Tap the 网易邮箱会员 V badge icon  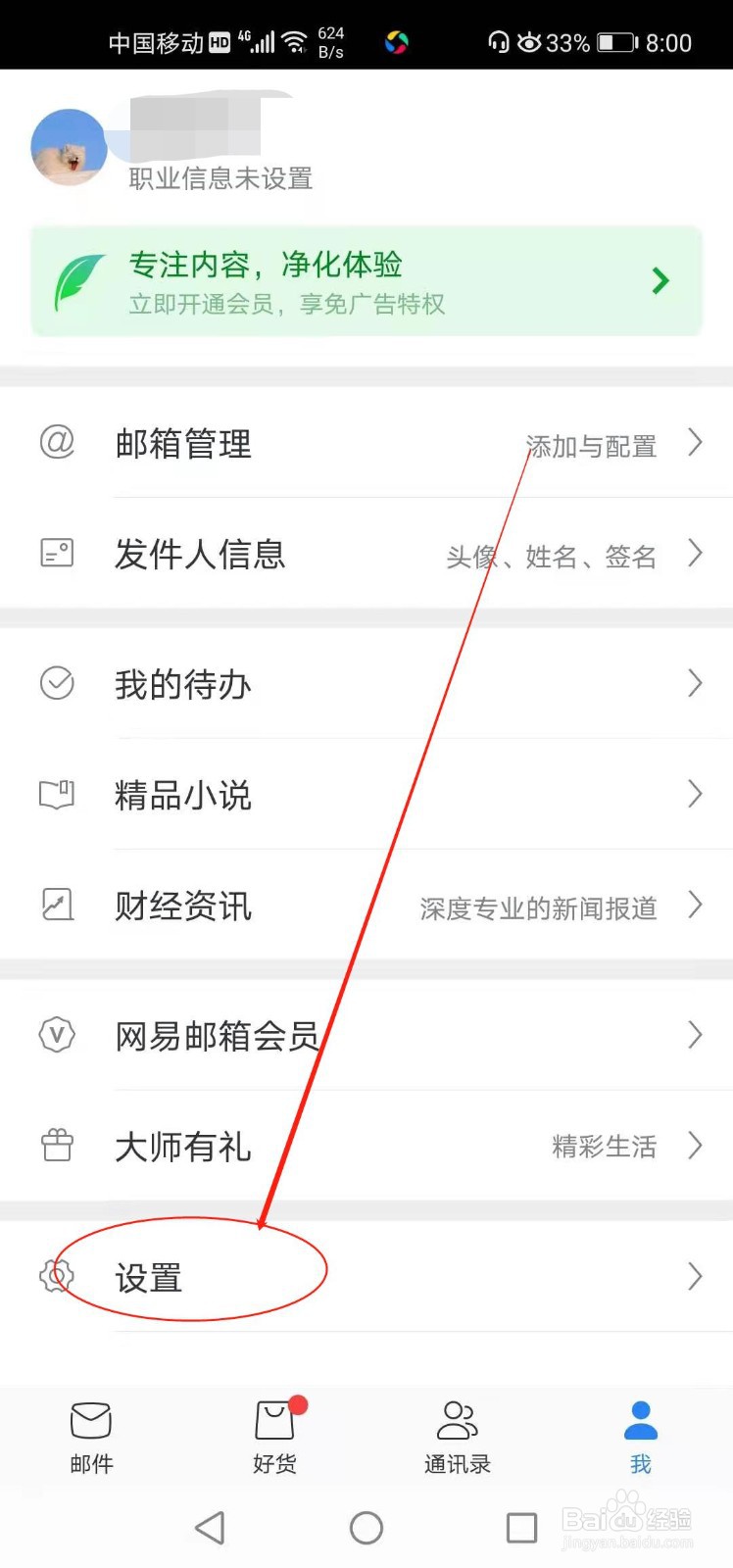[x=56, y=1035]
